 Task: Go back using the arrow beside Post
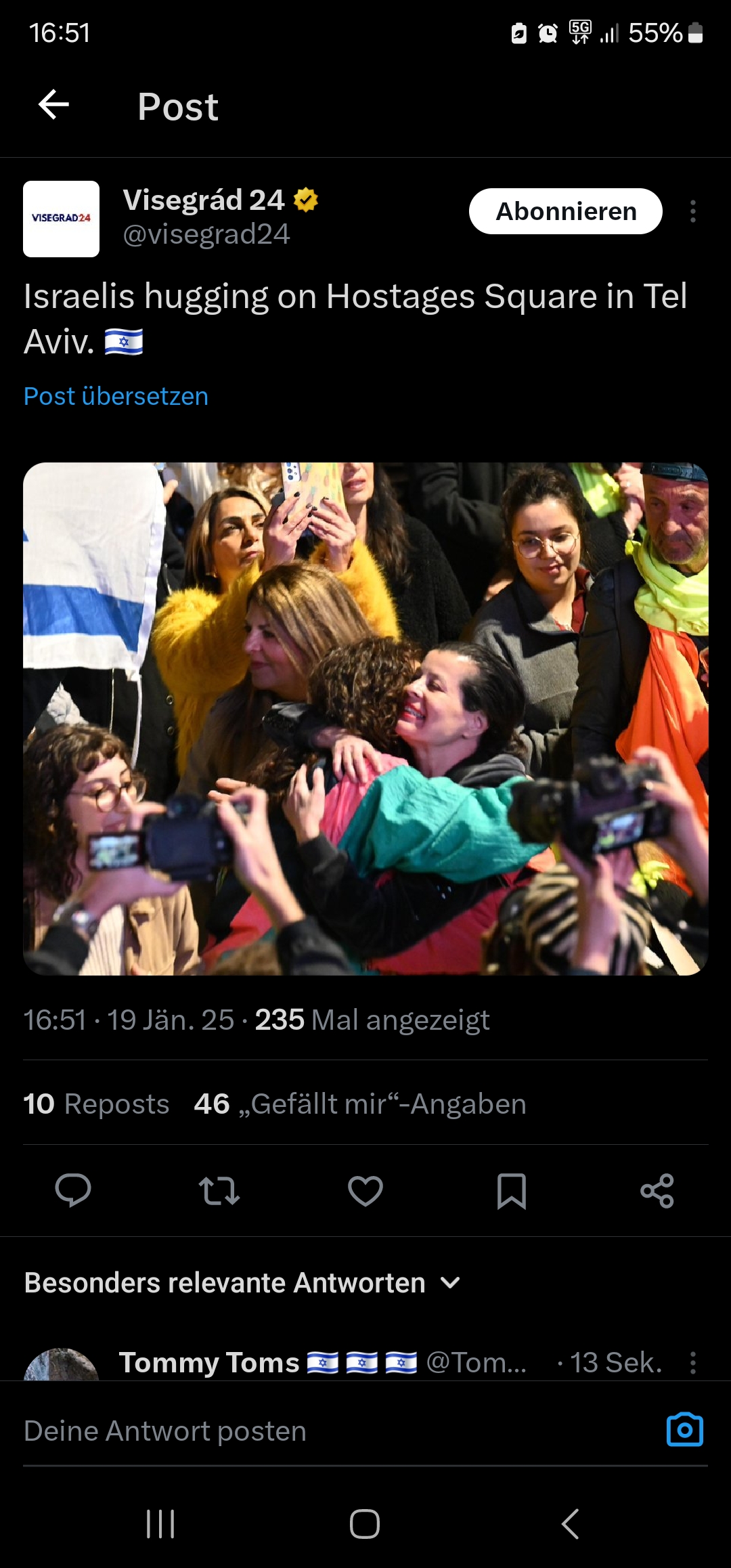(x=54, y=105)
